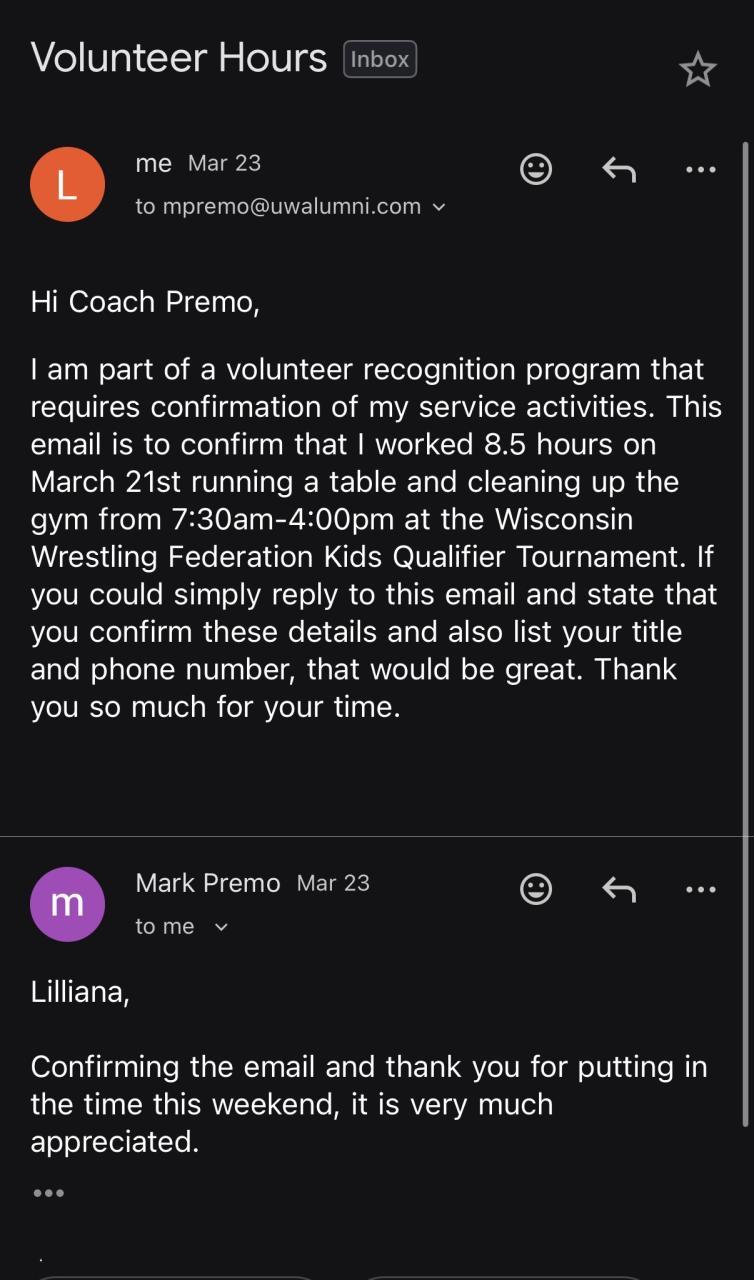754x1280 pixels.
Task: Star the Volunteer Hours email
Action: coord(697,69)
